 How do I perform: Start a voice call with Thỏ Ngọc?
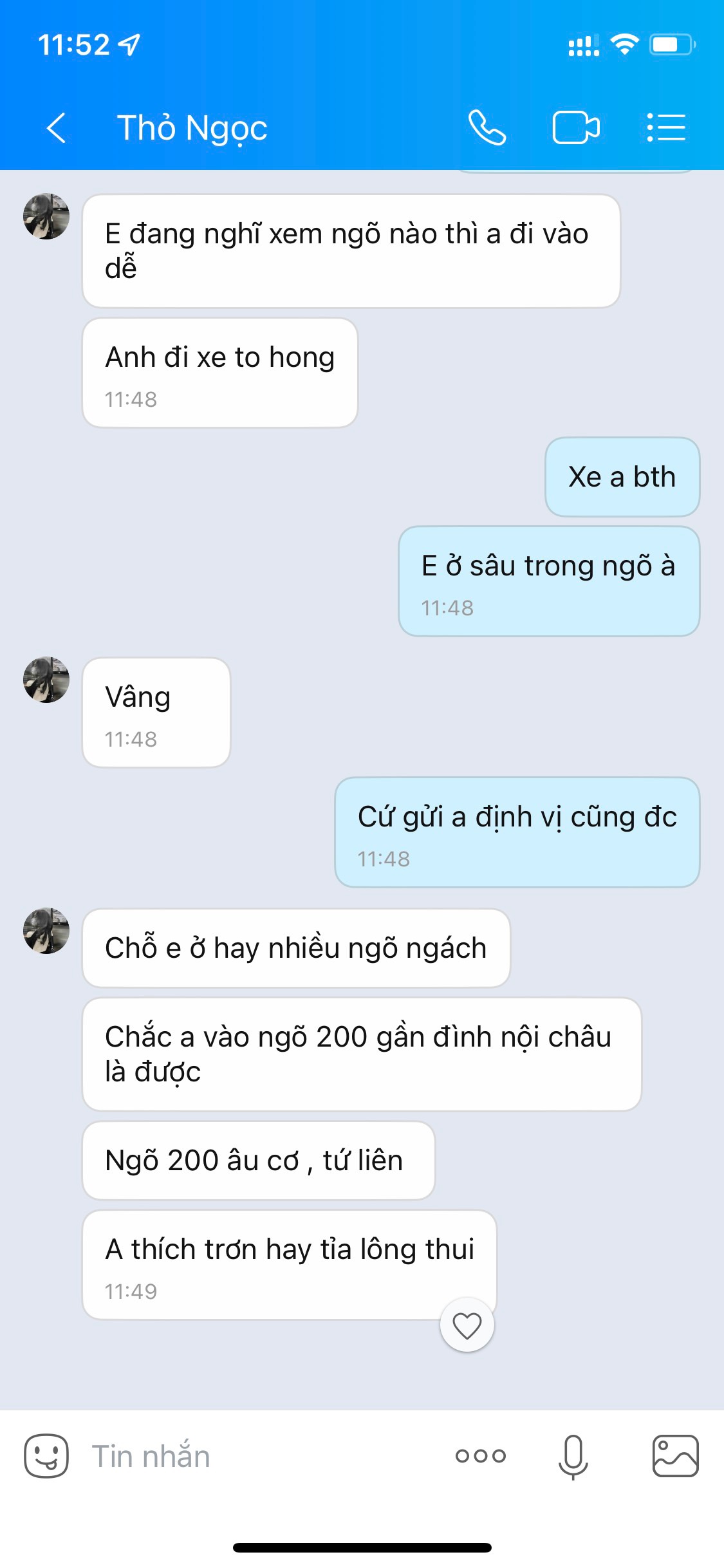[487, 127]
